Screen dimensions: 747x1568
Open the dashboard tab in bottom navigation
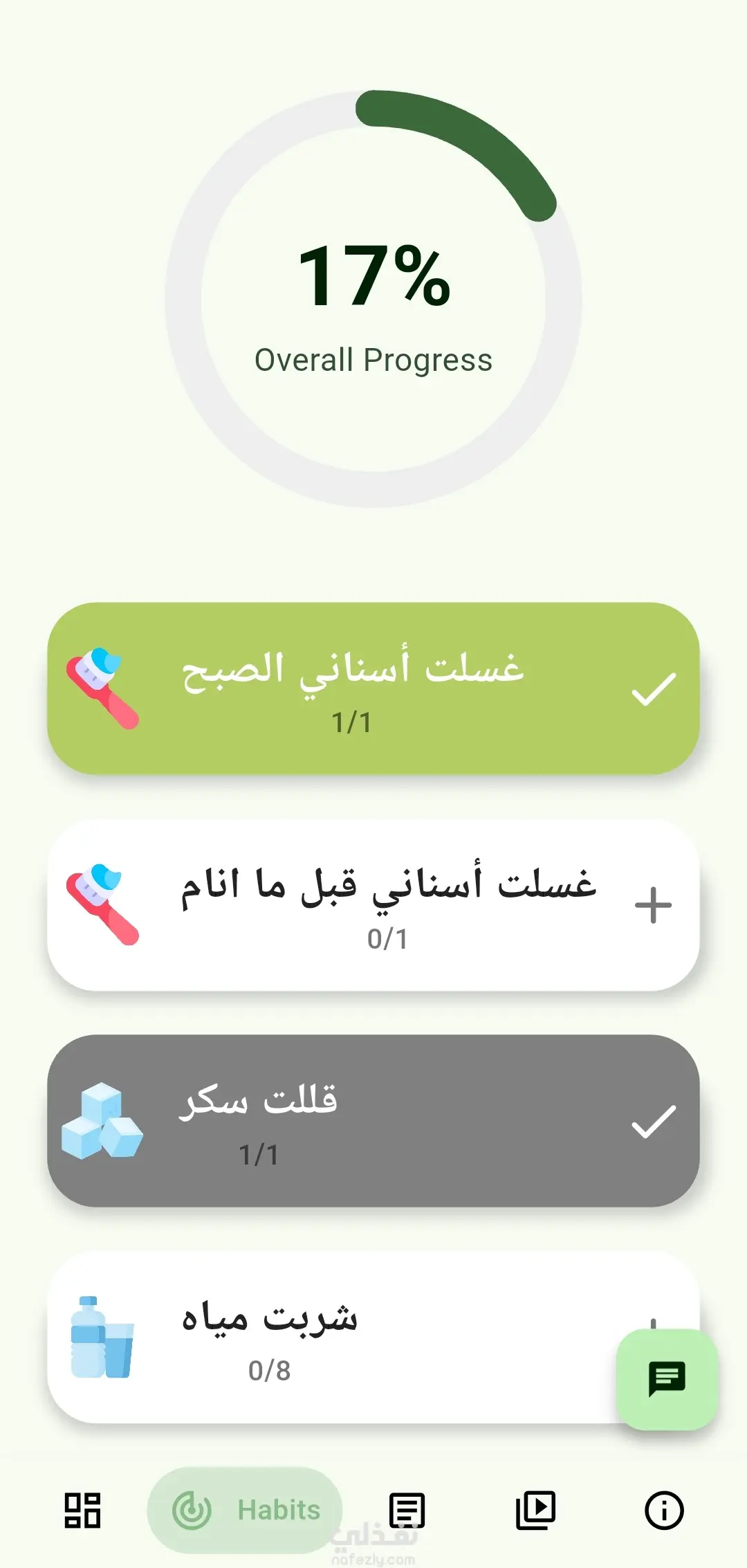coord(82,1510)
